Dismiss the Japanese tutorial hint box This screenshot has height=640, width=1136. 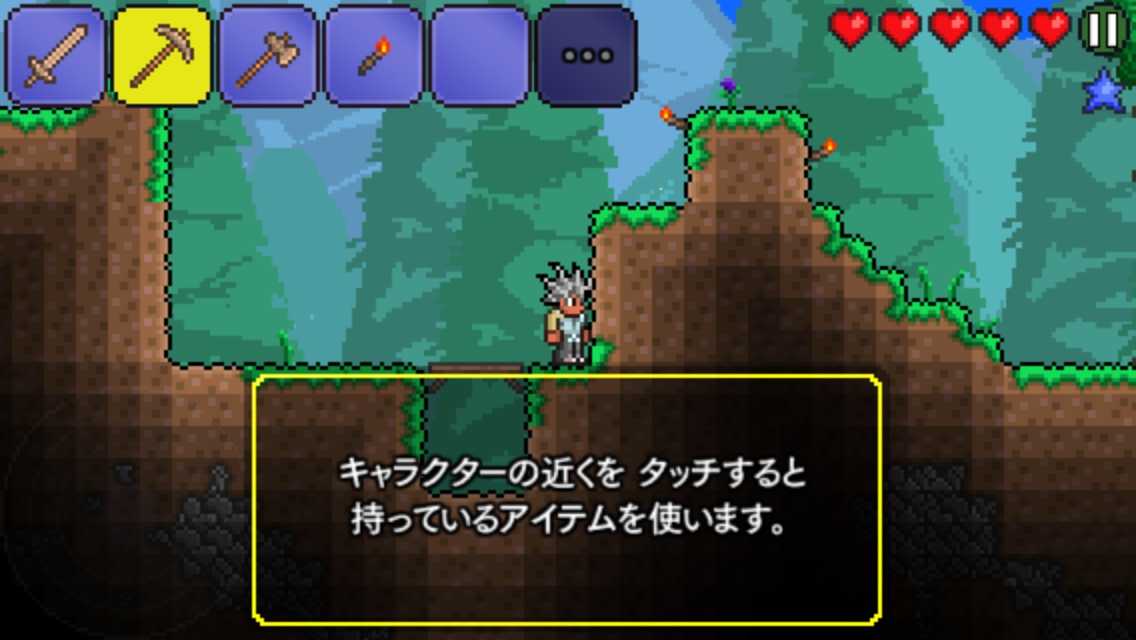coord(566,500)
